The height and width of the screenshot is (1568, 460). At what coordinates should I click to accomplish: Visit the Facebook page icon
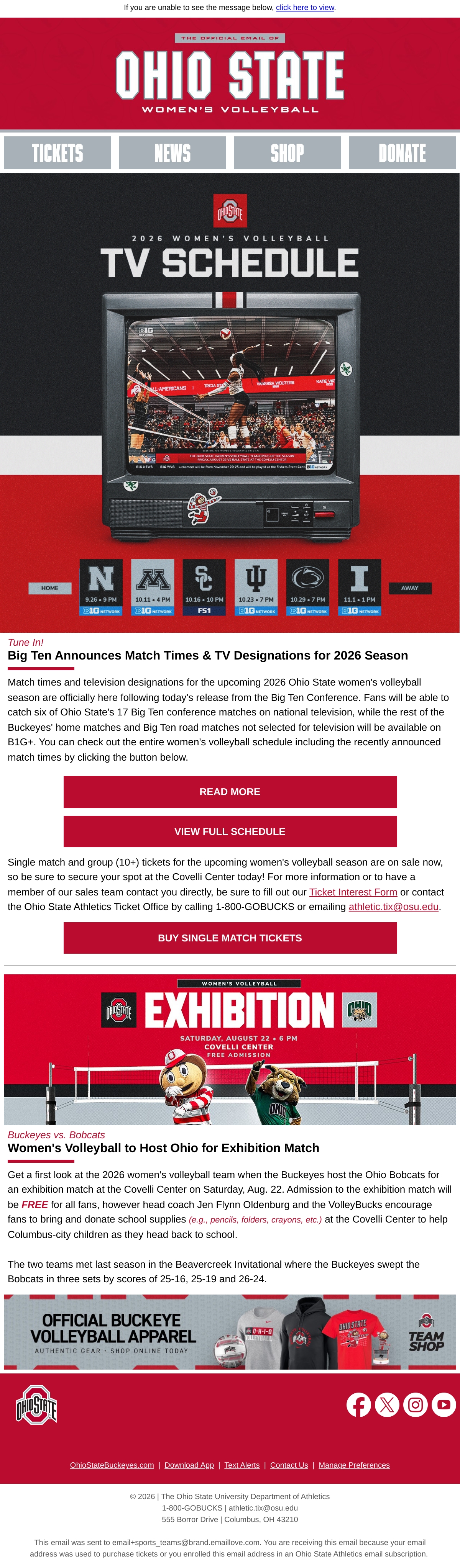point(359,1405)
